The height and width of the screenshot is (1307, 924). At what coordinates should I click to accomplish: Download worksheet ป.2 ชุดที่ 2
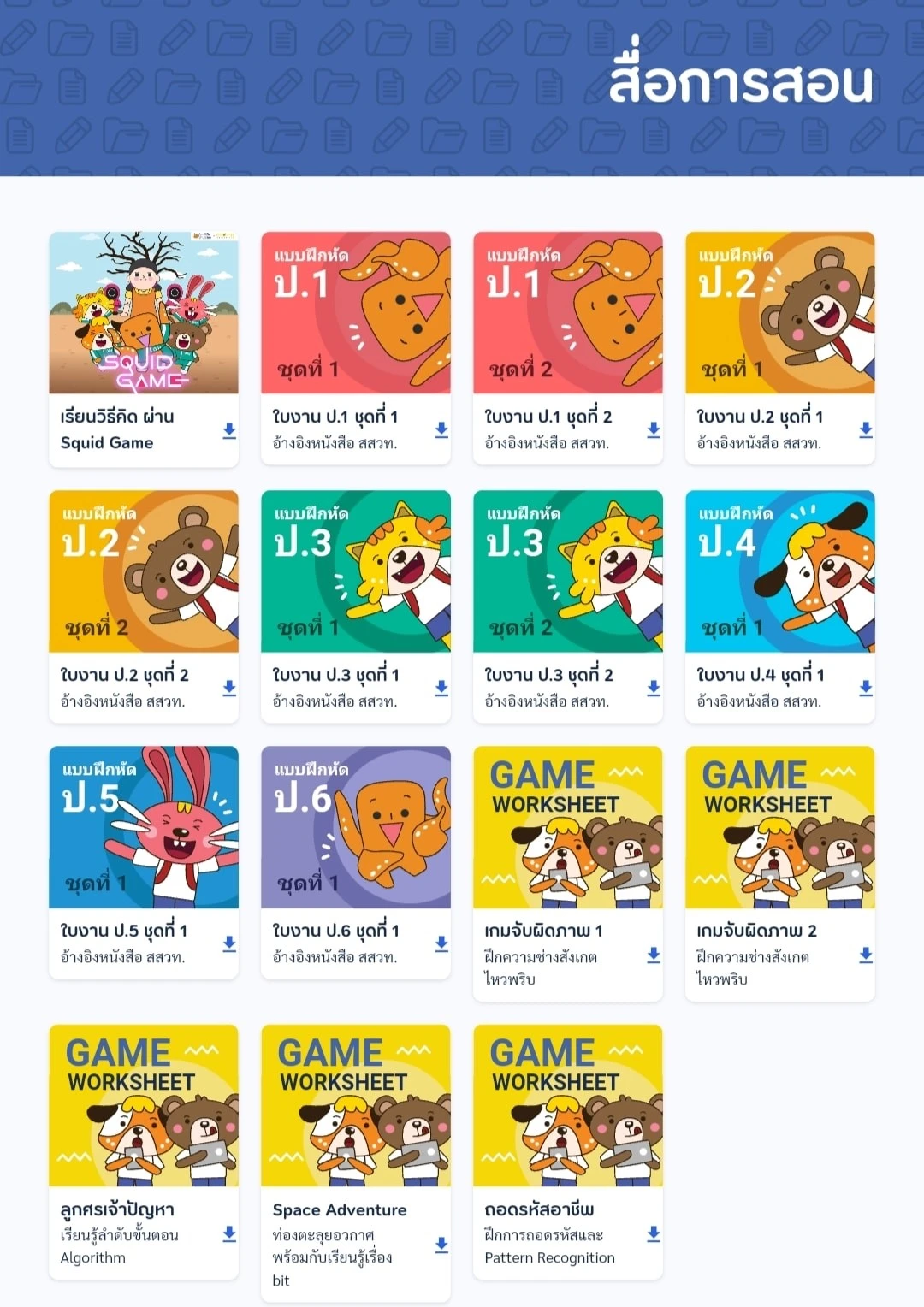click(x=229, y=688)
